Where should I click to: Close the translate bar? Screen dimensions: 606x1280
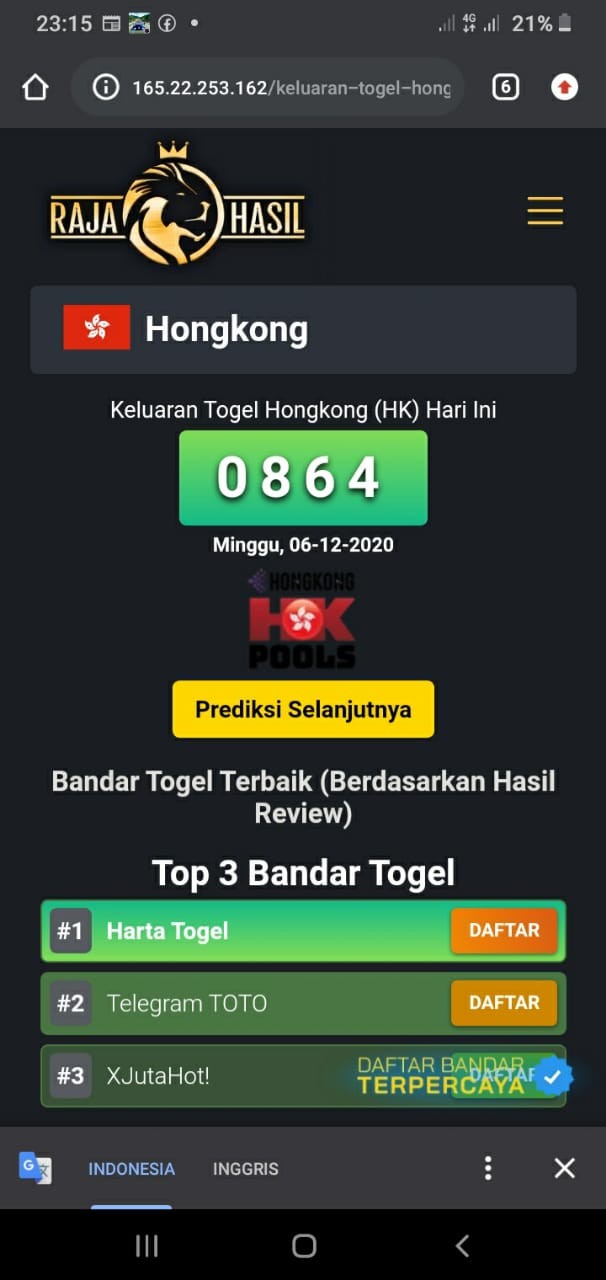(x=565, y=1168)
